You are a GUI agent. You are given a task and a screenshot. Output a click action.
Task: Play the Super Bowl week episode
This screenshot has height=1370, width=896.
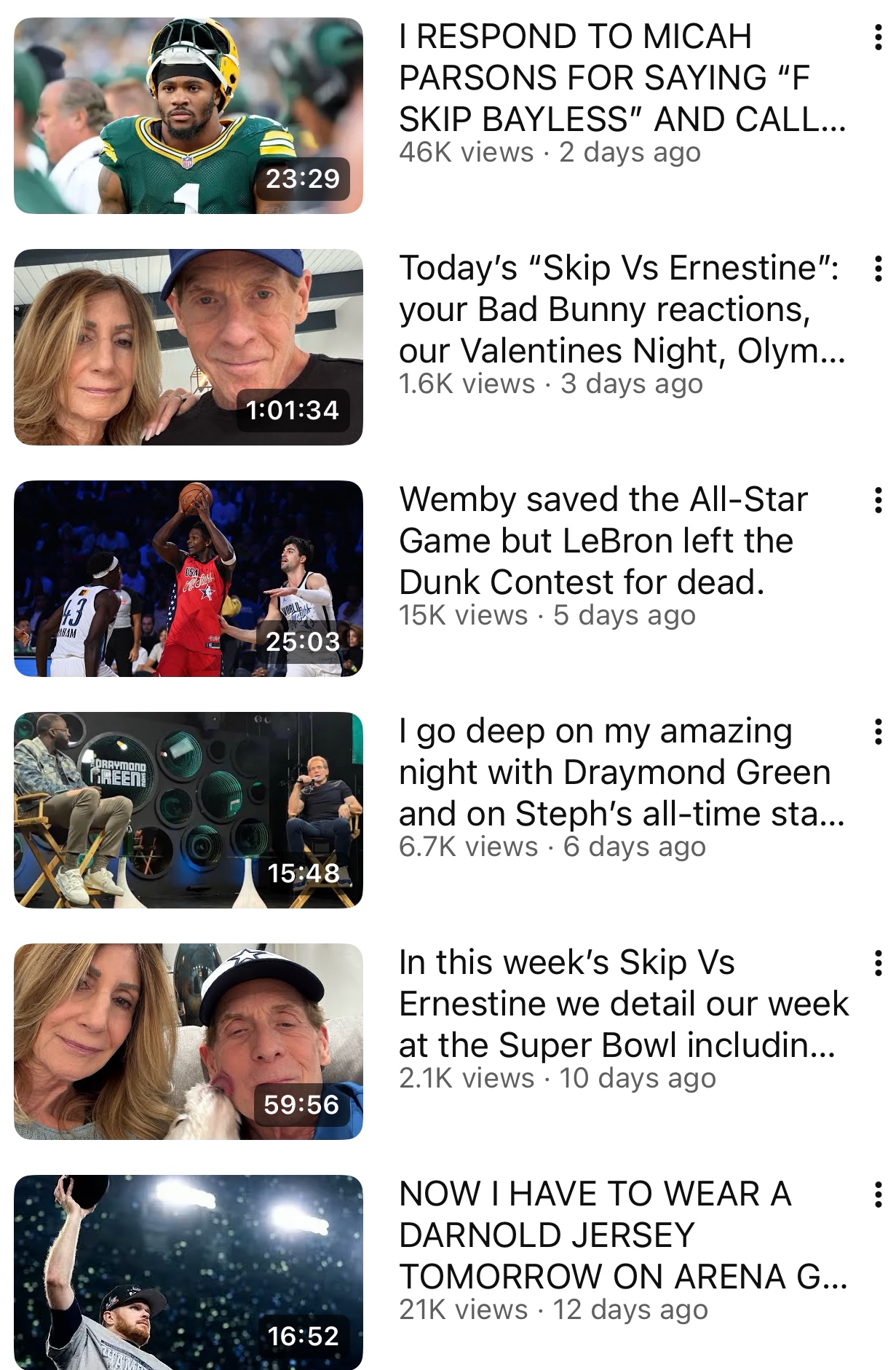click(188, 1042)
